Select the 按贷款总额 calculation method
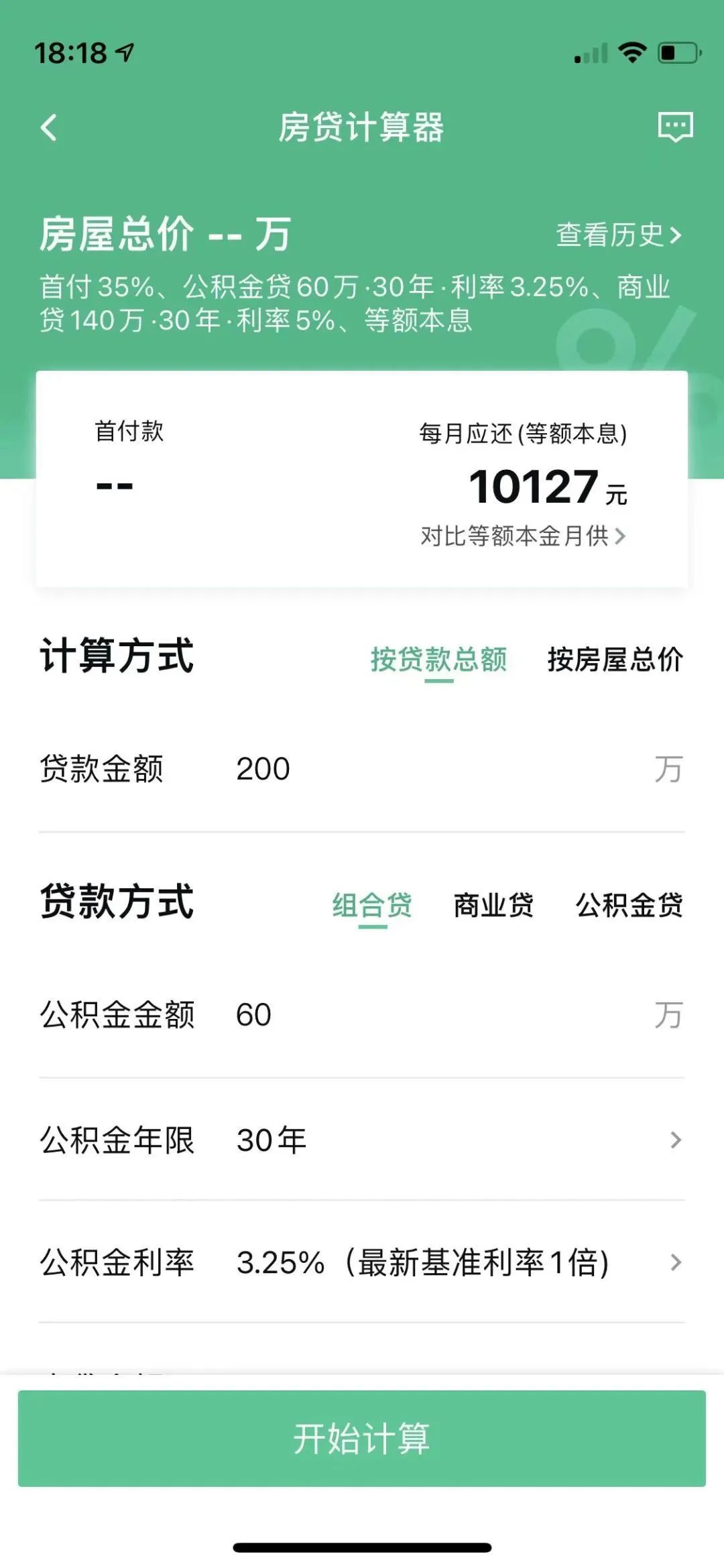This screenshot has width=724, height=1568. click(x=439, y=660)
